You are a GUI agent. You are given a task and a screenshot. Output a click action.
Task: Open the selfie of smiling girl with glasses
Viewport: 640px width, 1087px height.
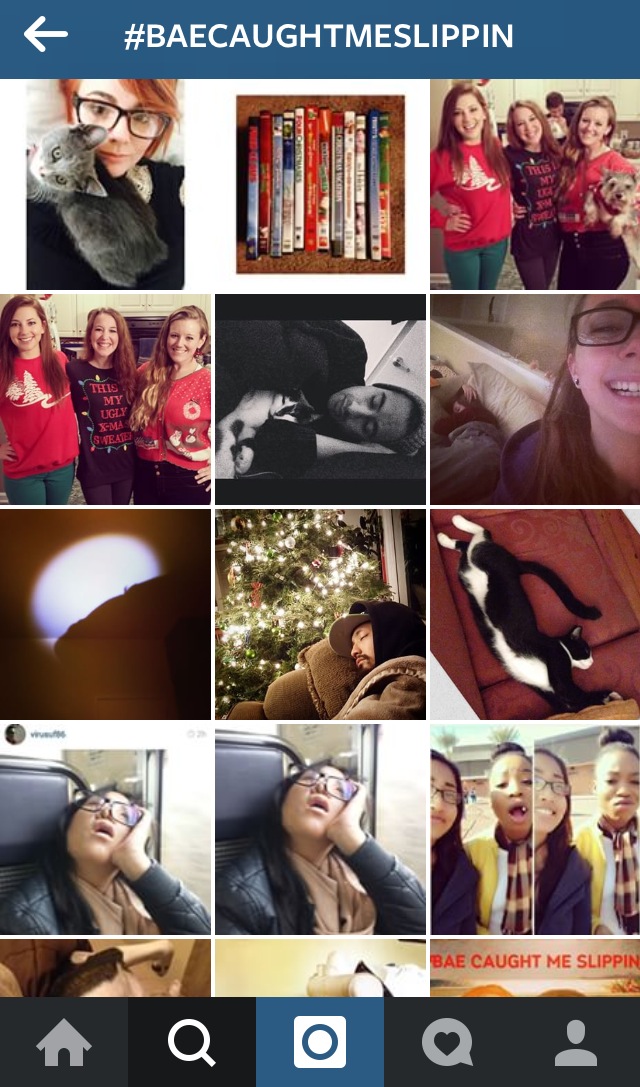point(535,400)
